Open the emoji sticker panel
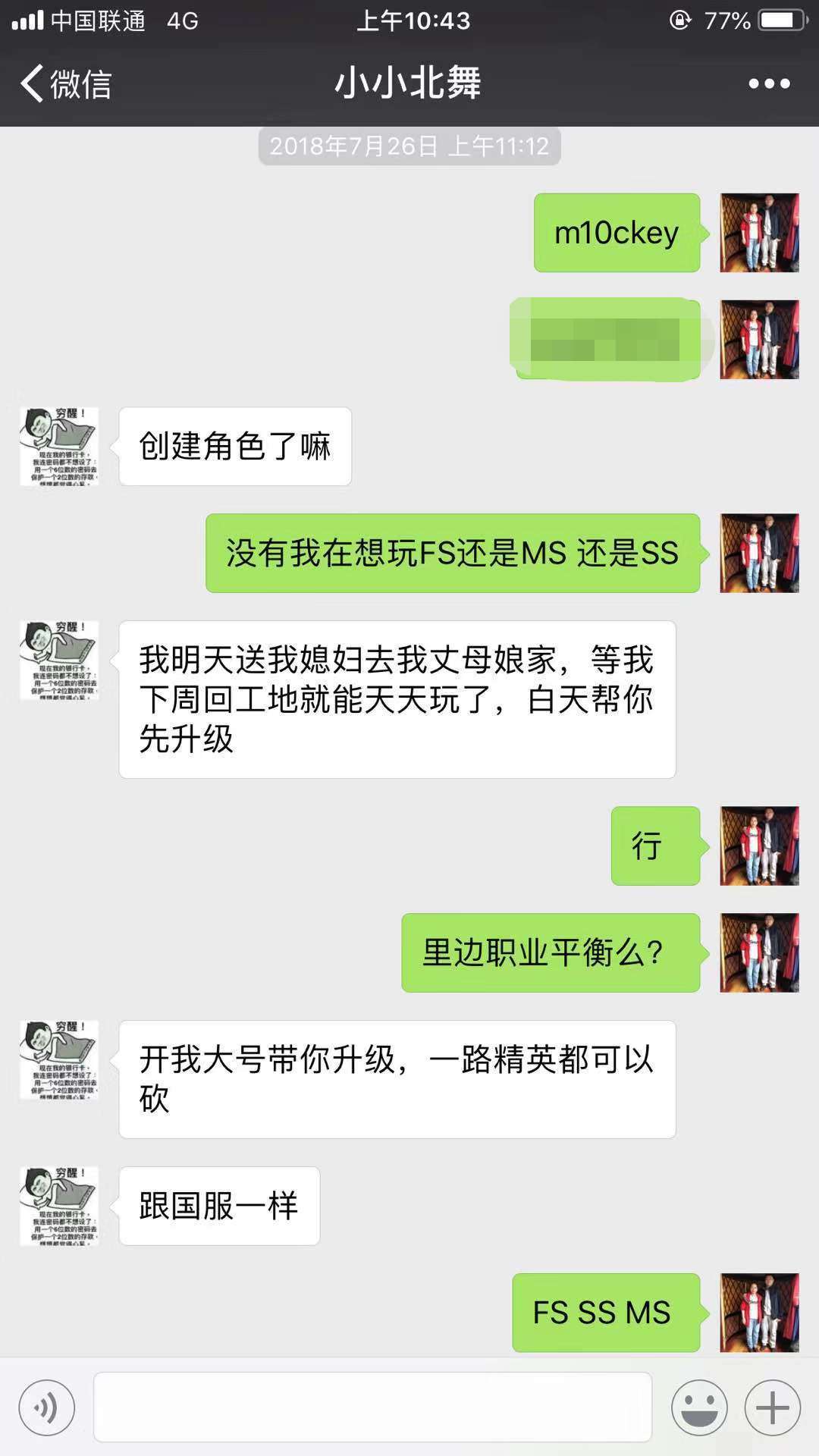The image size is (819, 1456). [698, 1407]
